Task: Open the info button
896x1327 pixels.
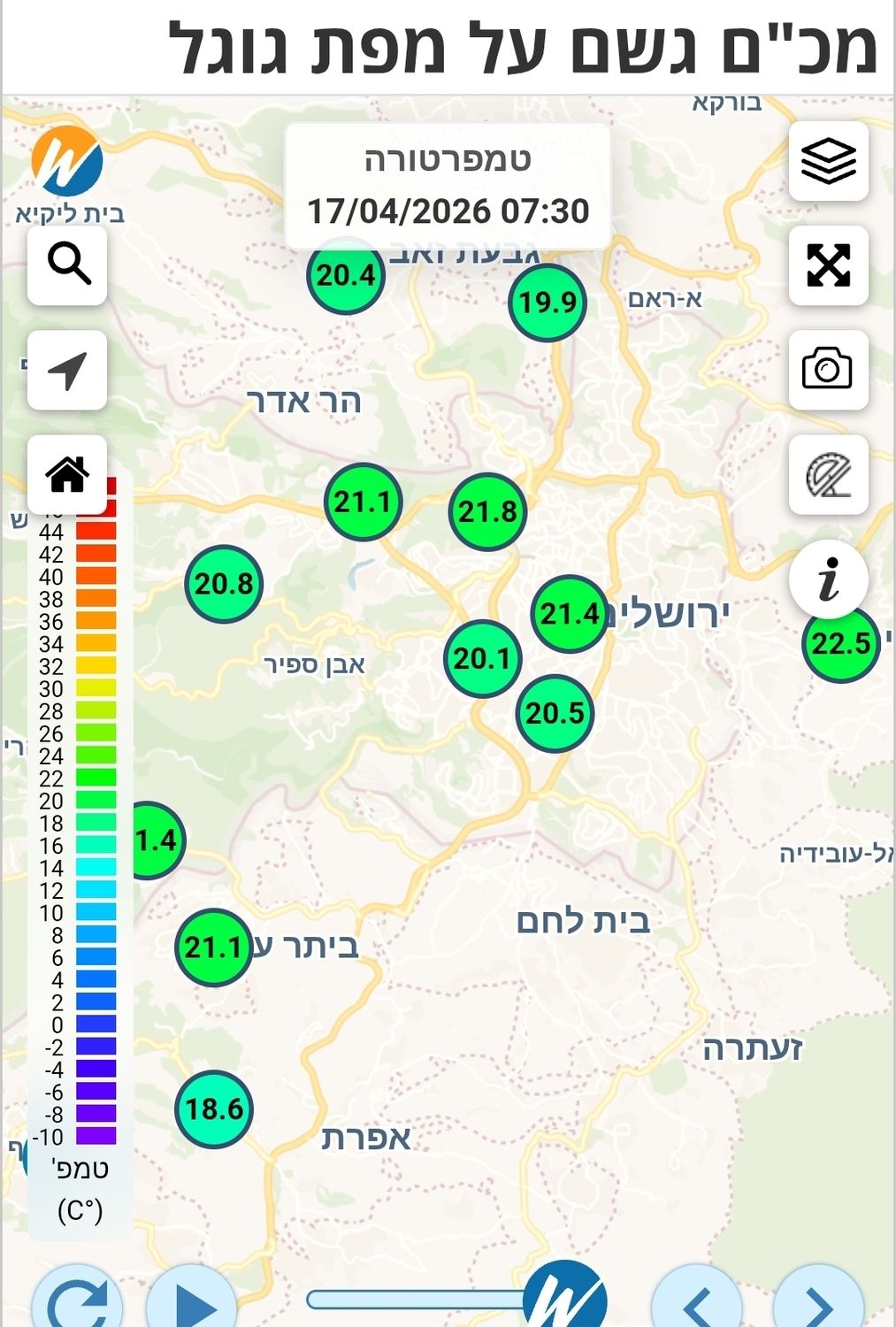Action: pyautogui.click(x=828, y=579)
